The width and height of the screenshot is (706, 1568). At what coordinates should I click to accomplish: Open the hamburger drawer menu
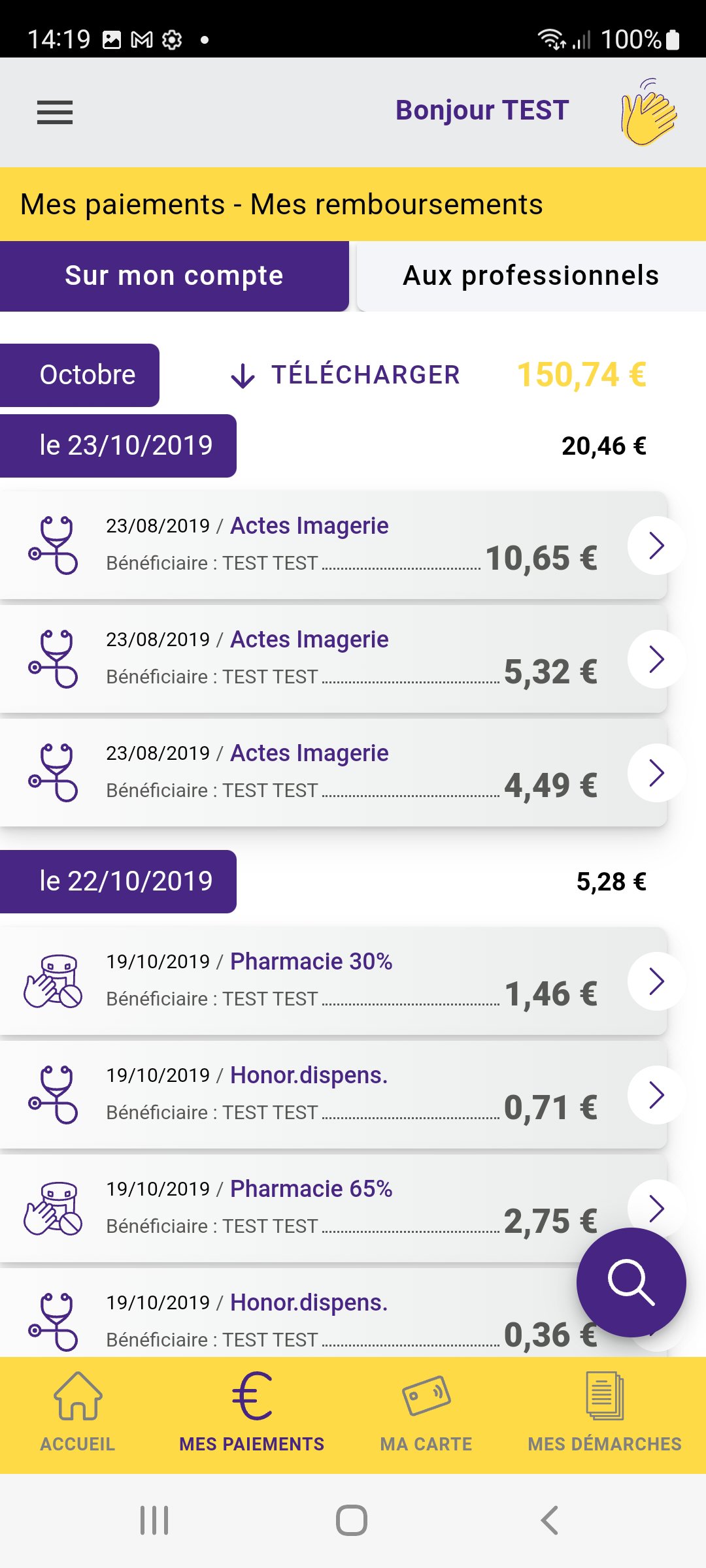(55, 112)
